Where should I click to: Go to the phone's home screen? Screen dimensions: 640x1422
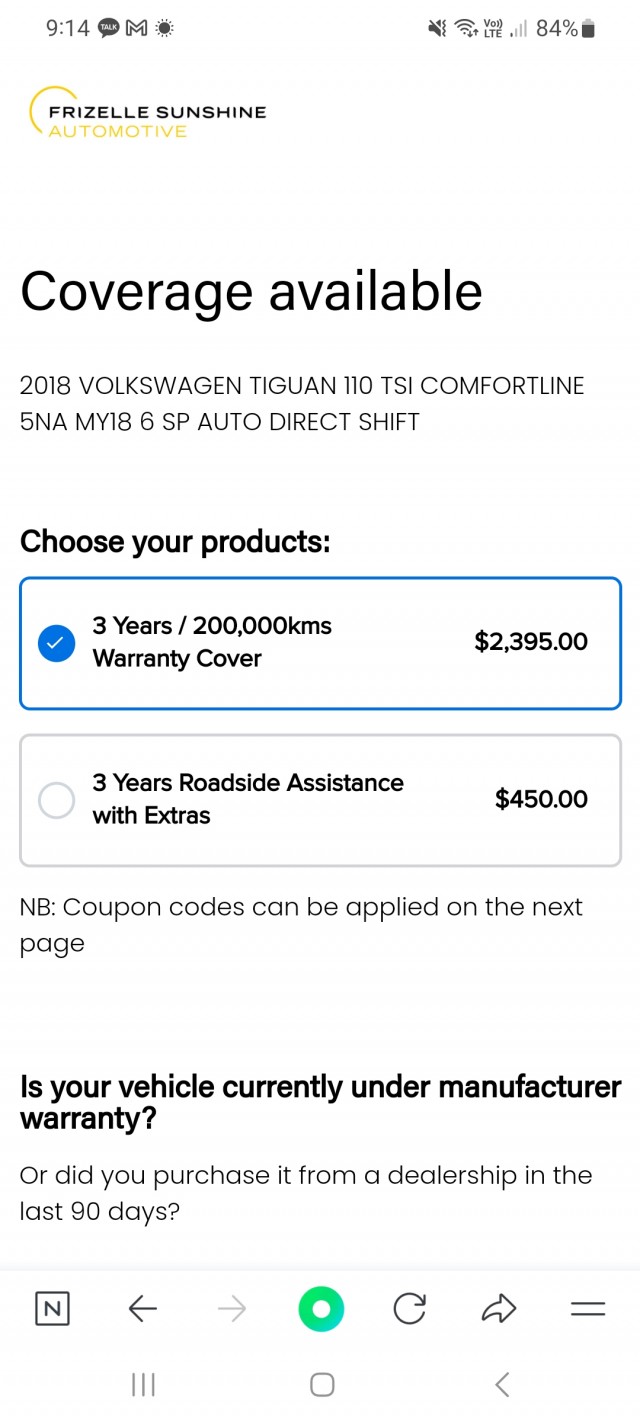[322, 1384]
